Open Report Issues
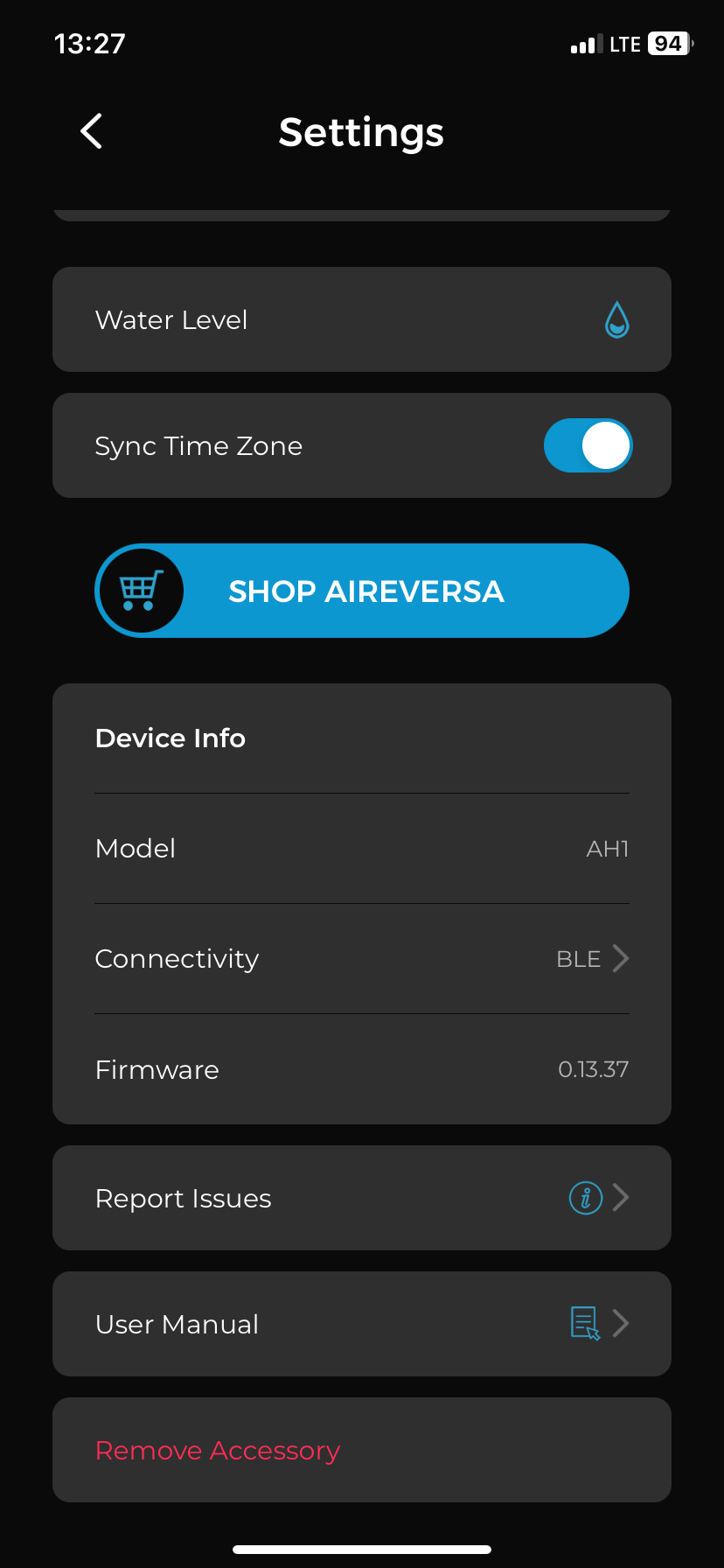This screenshot has width=724, height=1568. tap(361, 1198)
